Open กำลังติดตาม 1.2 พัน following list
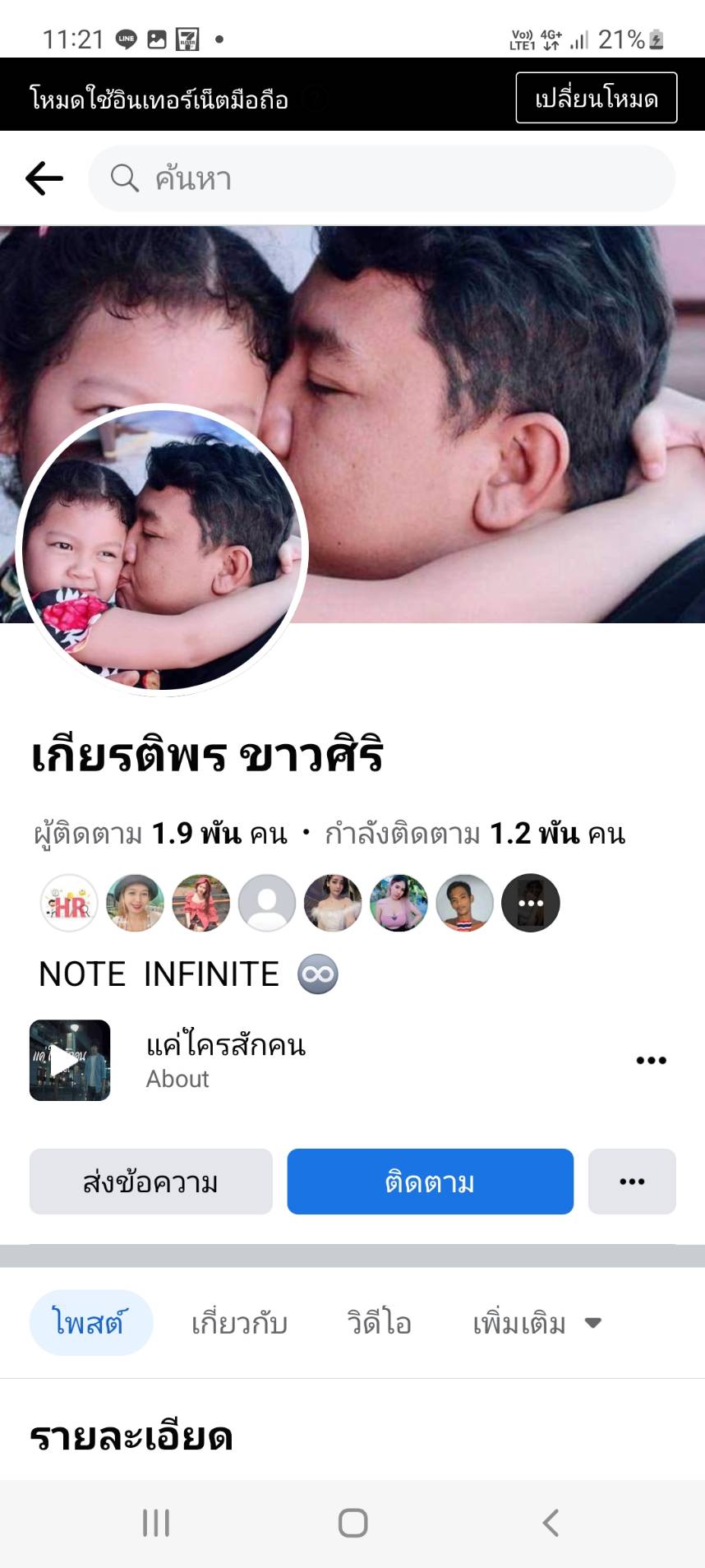 tap(475, 834)
